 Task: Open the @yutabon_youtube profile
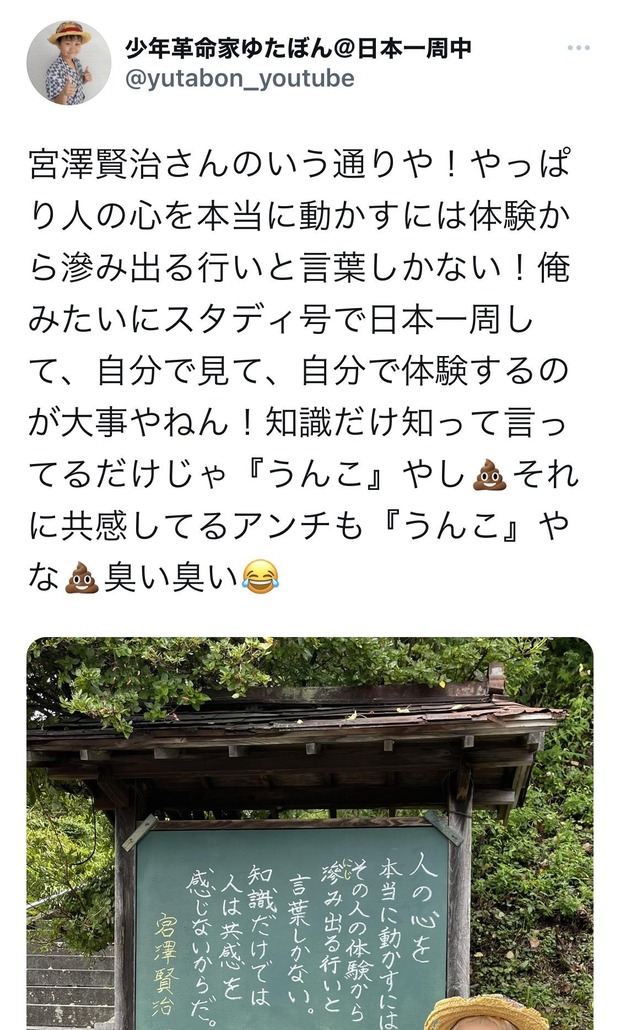pyautogui.click(x=239, y=78)
